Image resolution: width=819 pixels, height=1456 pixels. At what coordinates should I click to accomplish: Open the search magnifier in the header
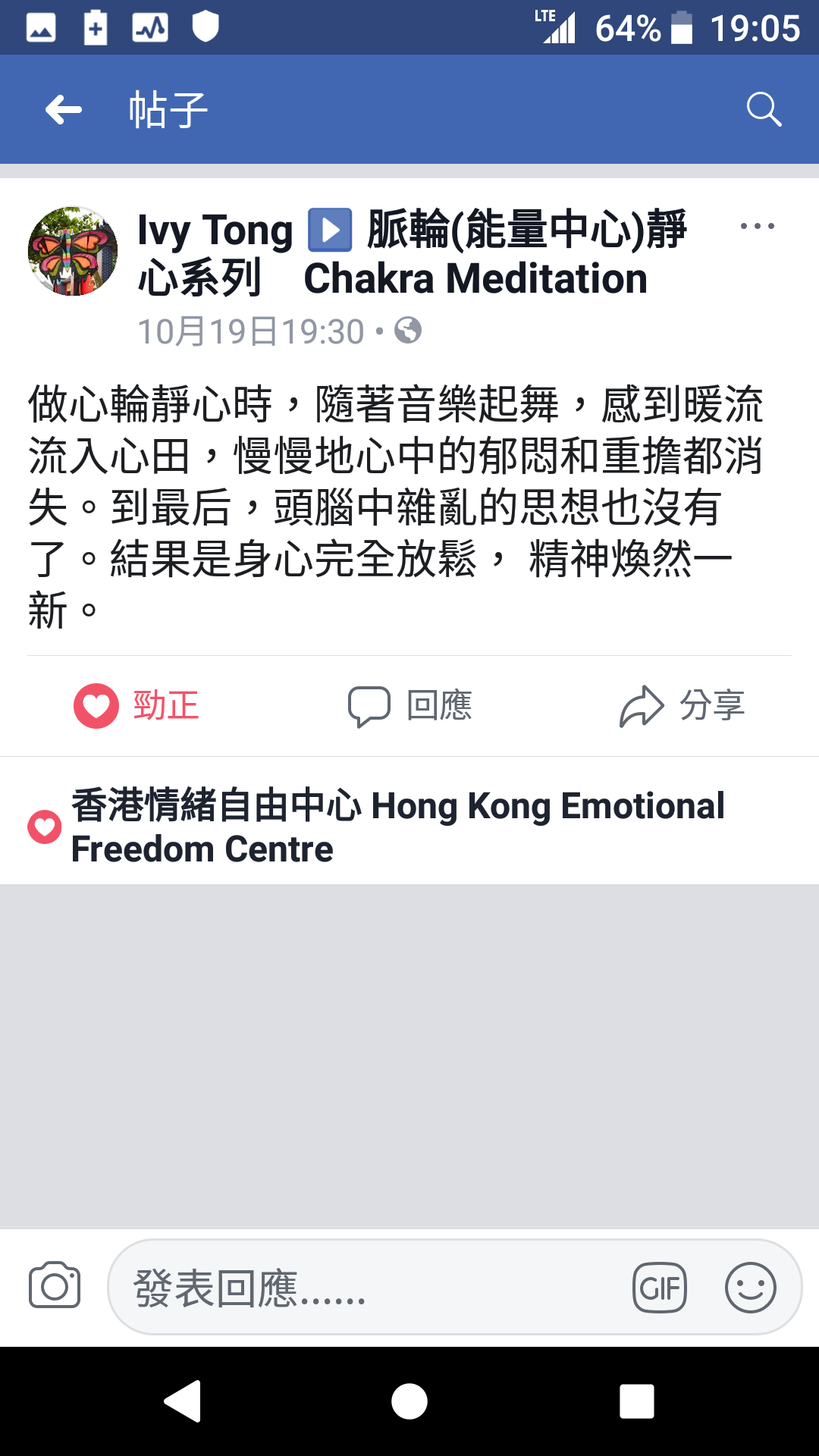pos(763,110)
